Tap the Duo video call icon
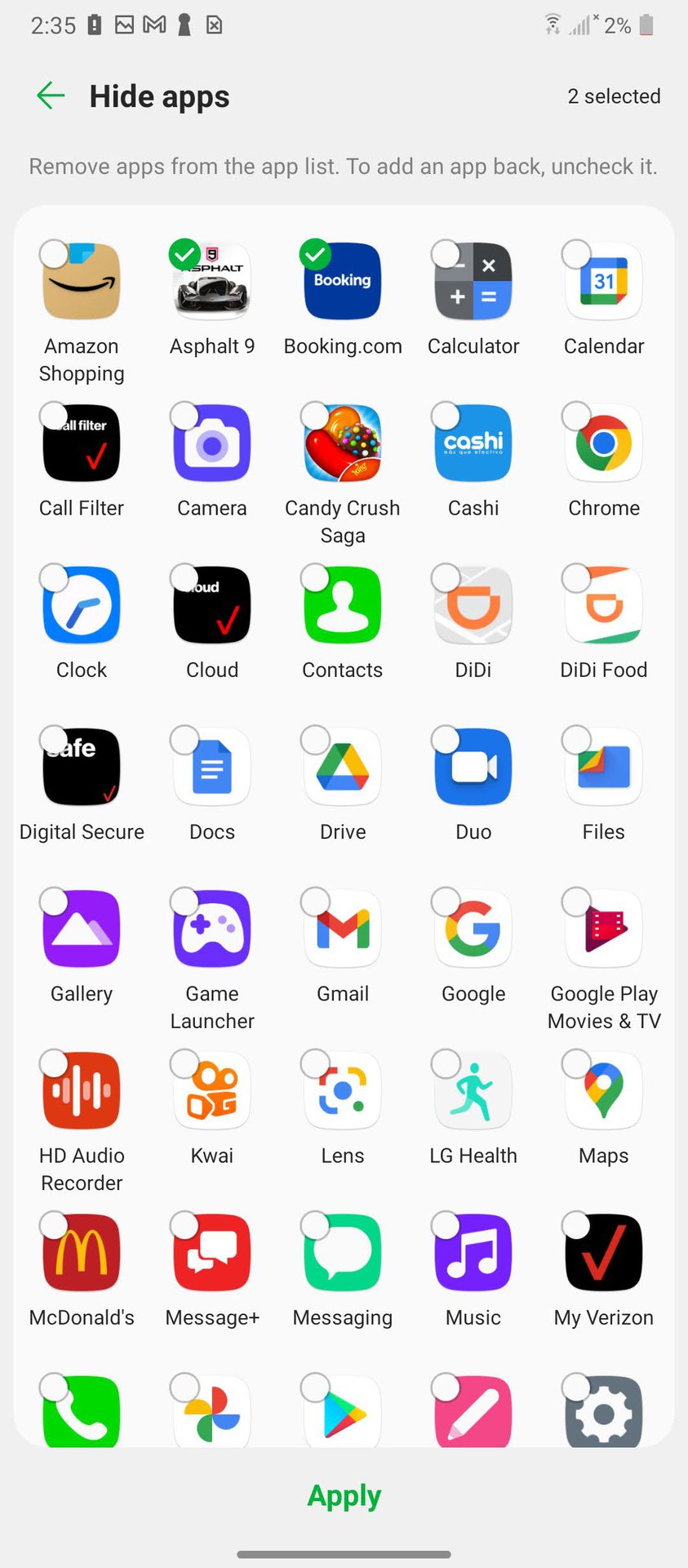Screen dimensions: 688x1568 pyautogui.click(x=473, y=767)
